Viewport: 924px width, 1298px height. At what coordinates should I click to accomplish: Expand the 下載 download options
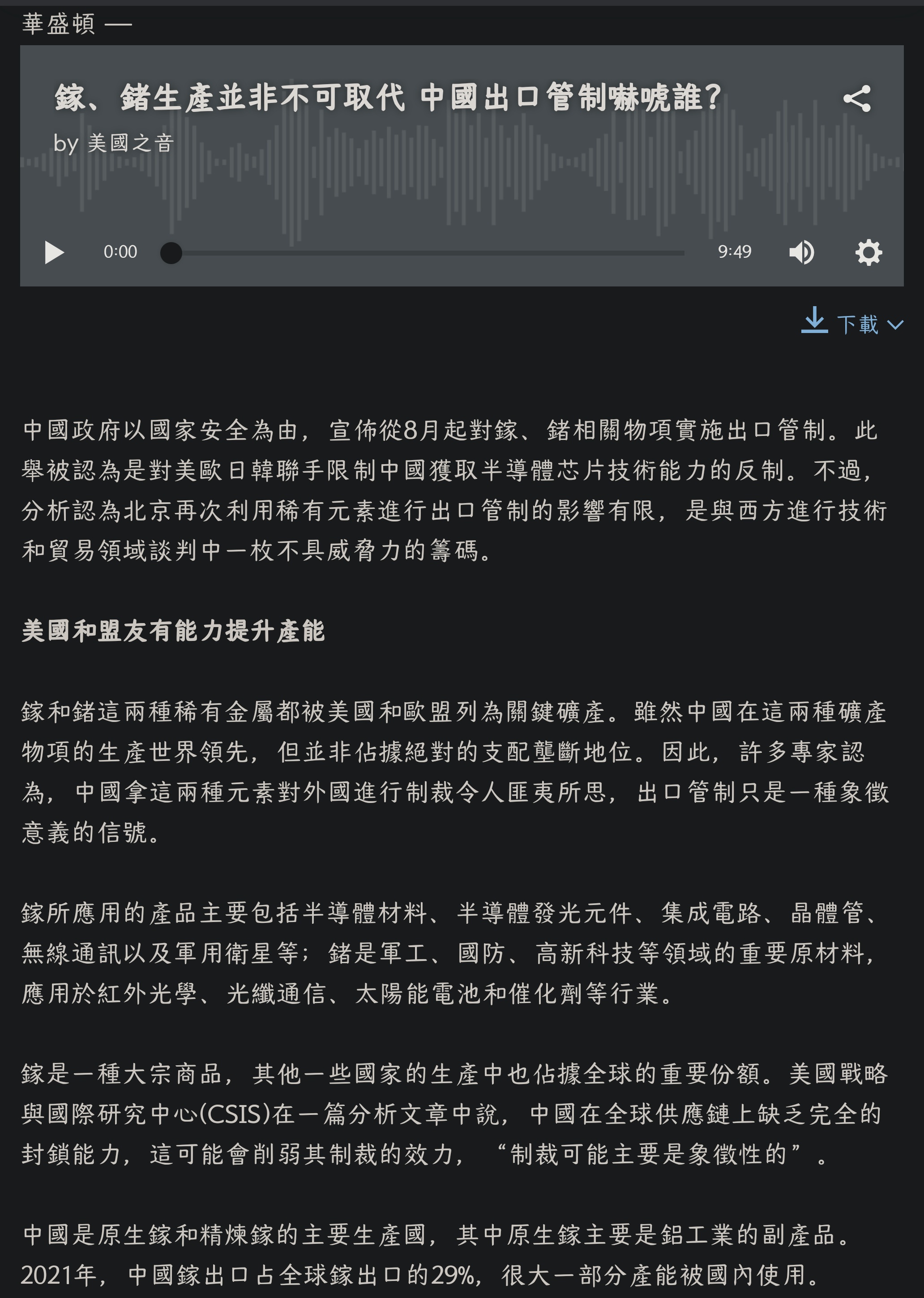point(852,323)
